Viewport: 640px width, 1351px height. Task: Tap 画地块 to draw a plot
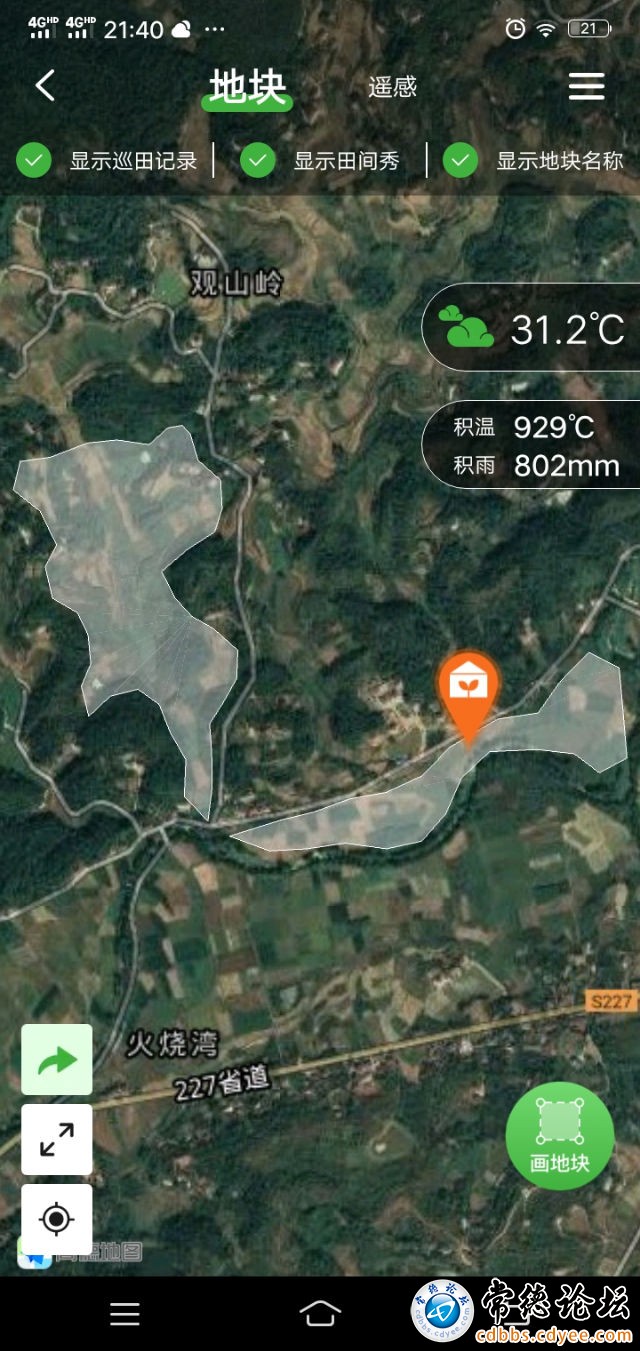click(559, 1135)
